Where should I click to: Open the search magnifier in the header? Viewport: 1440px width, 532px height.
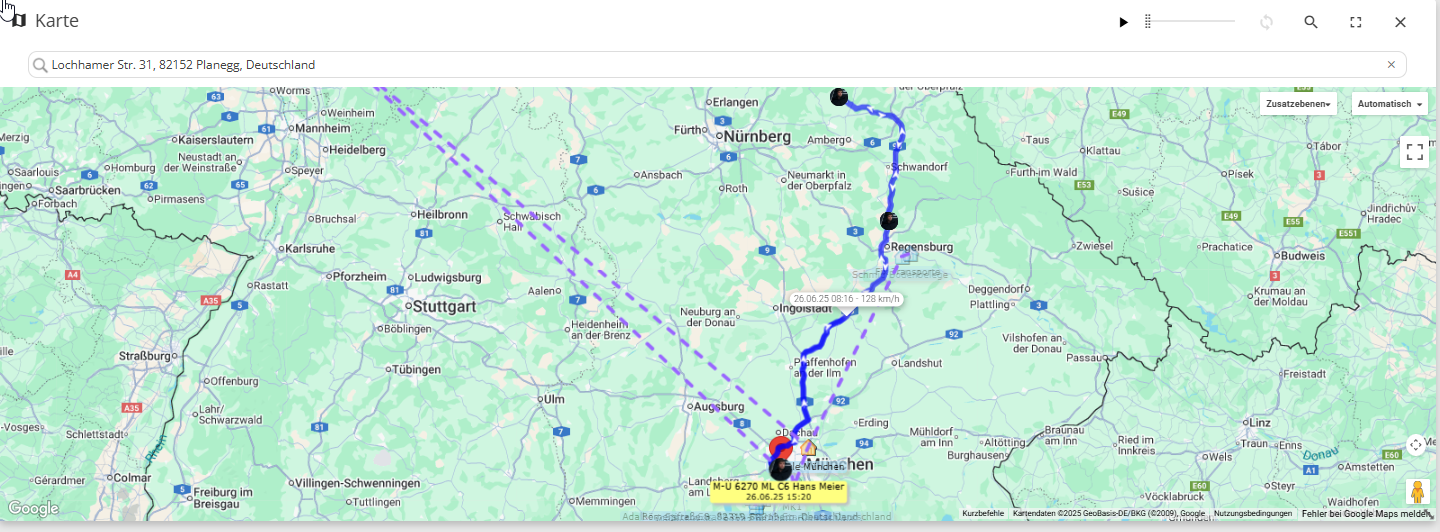click(1311, 22)
